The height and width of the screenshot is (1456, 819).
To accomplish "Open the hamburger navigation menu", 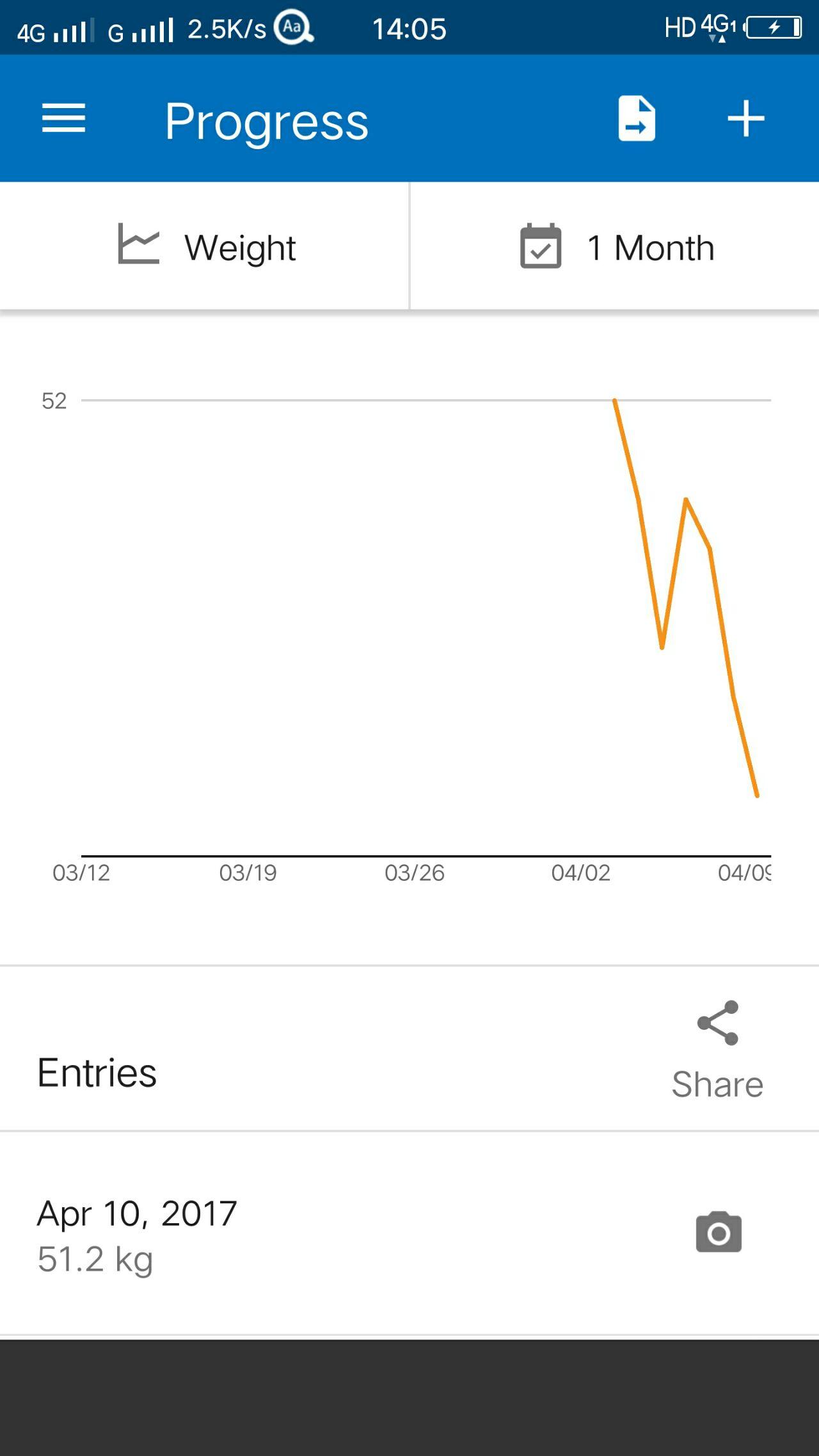I will [63, 118].
